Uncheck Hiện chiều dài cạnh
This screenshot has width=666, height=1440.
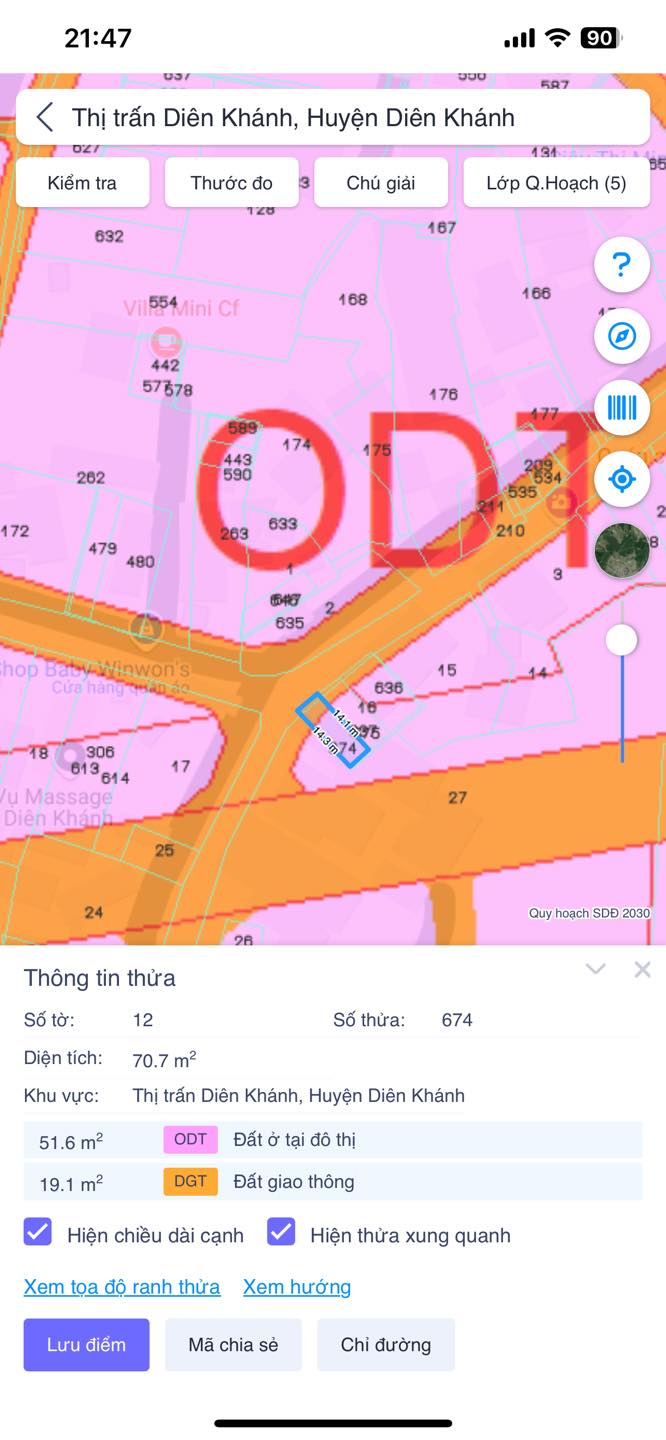38,1232
